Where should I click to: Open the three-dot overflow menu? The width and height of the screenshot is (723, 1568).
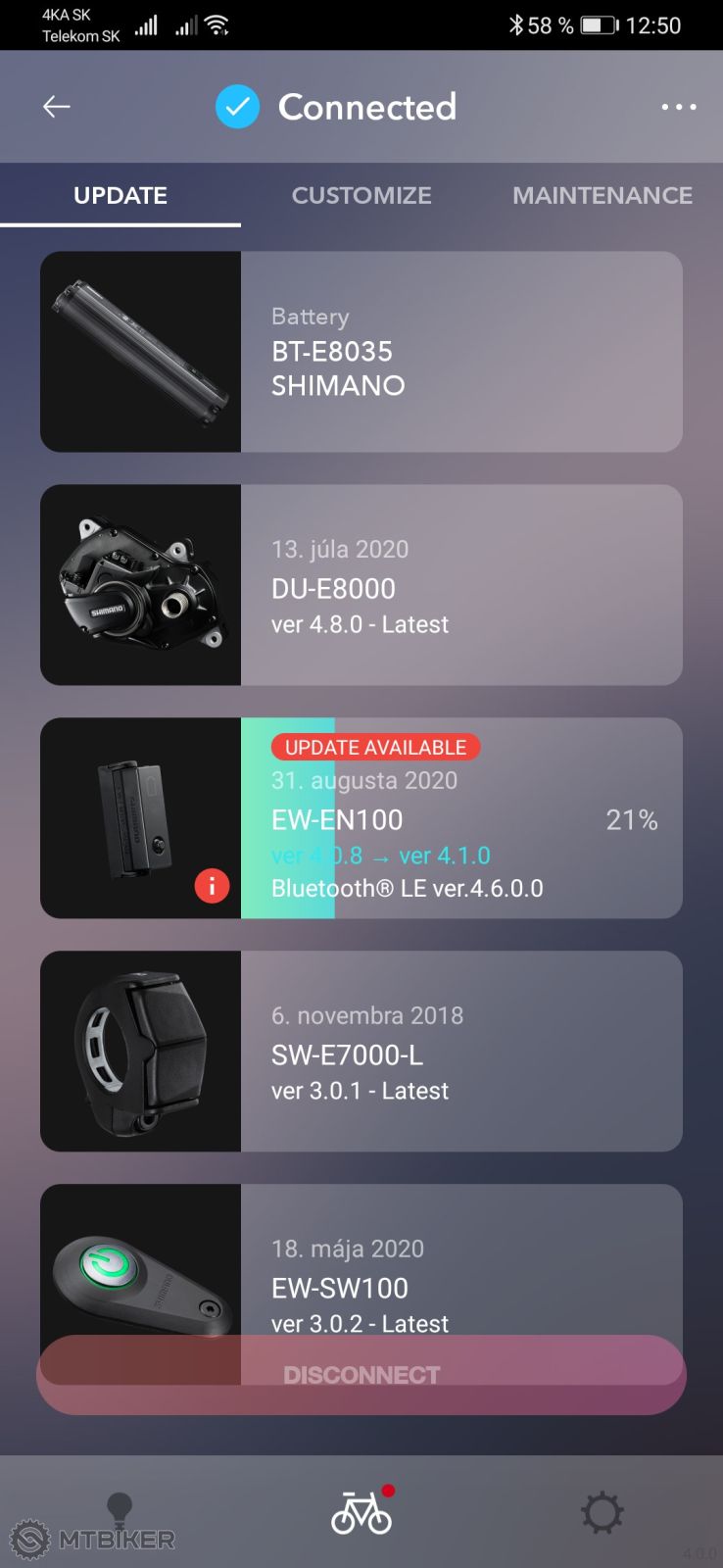pos(678,106)
